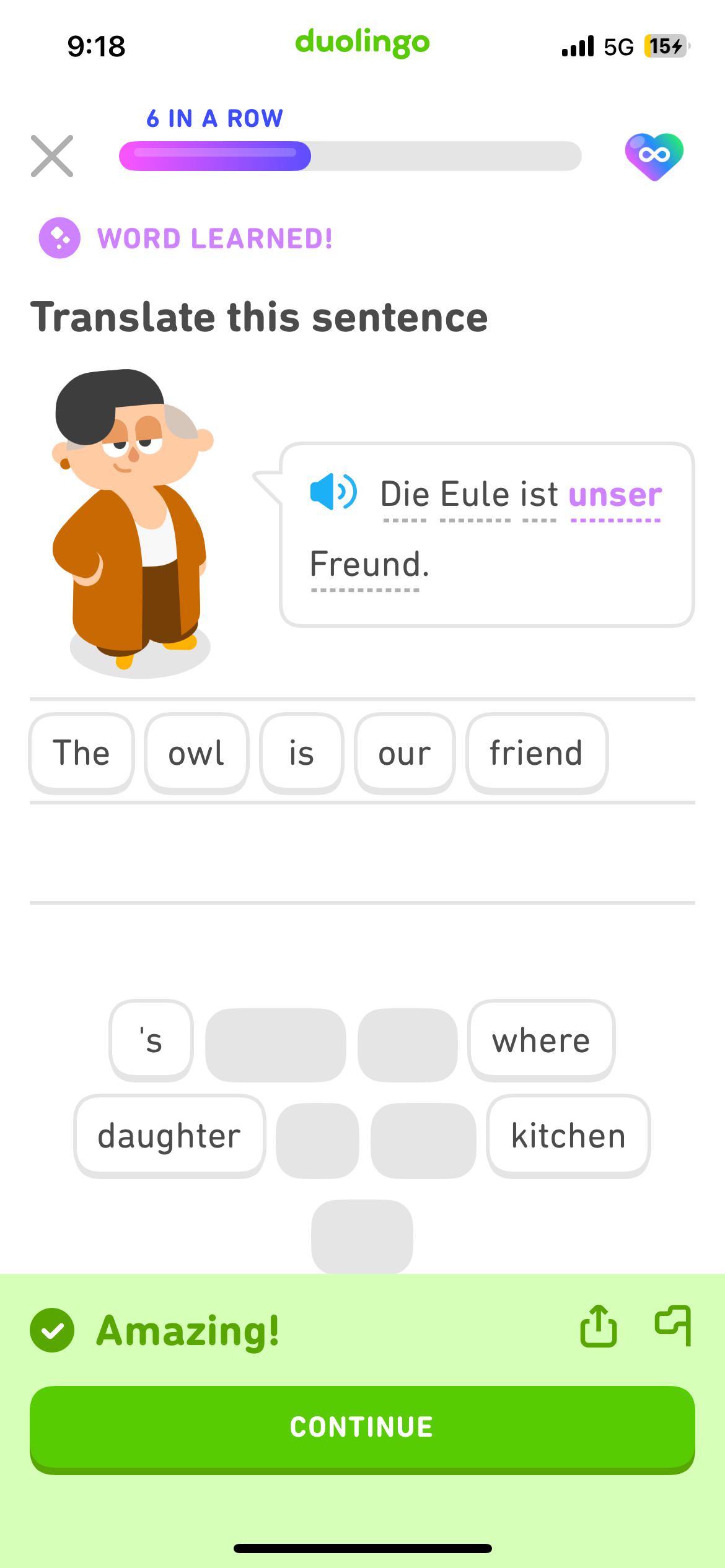Screen dimensions: 725x1568
Task: Pick the "daughter" word tile
Action: [169, 1136]
